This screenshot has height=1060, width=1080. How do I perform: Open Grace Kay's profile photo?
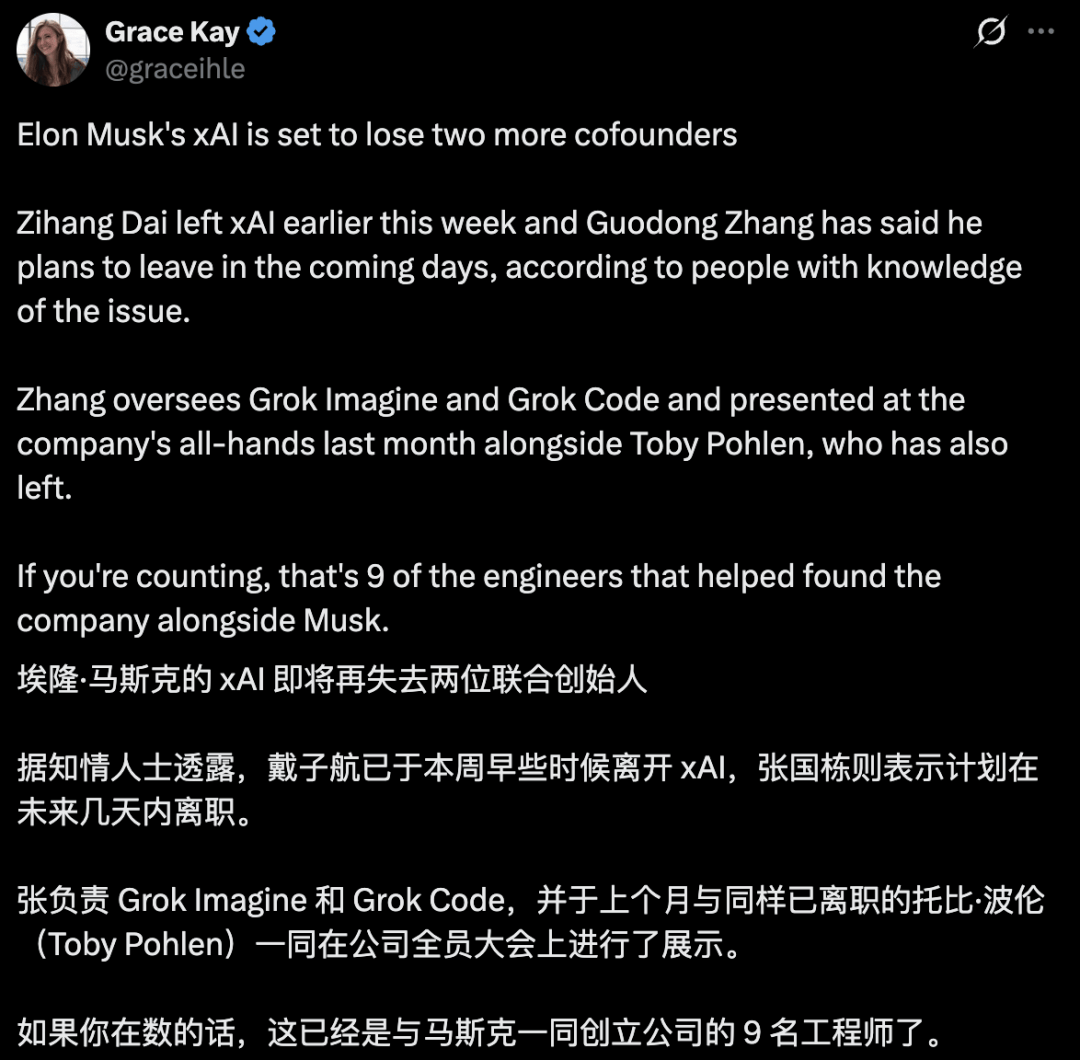pos(54,49)
